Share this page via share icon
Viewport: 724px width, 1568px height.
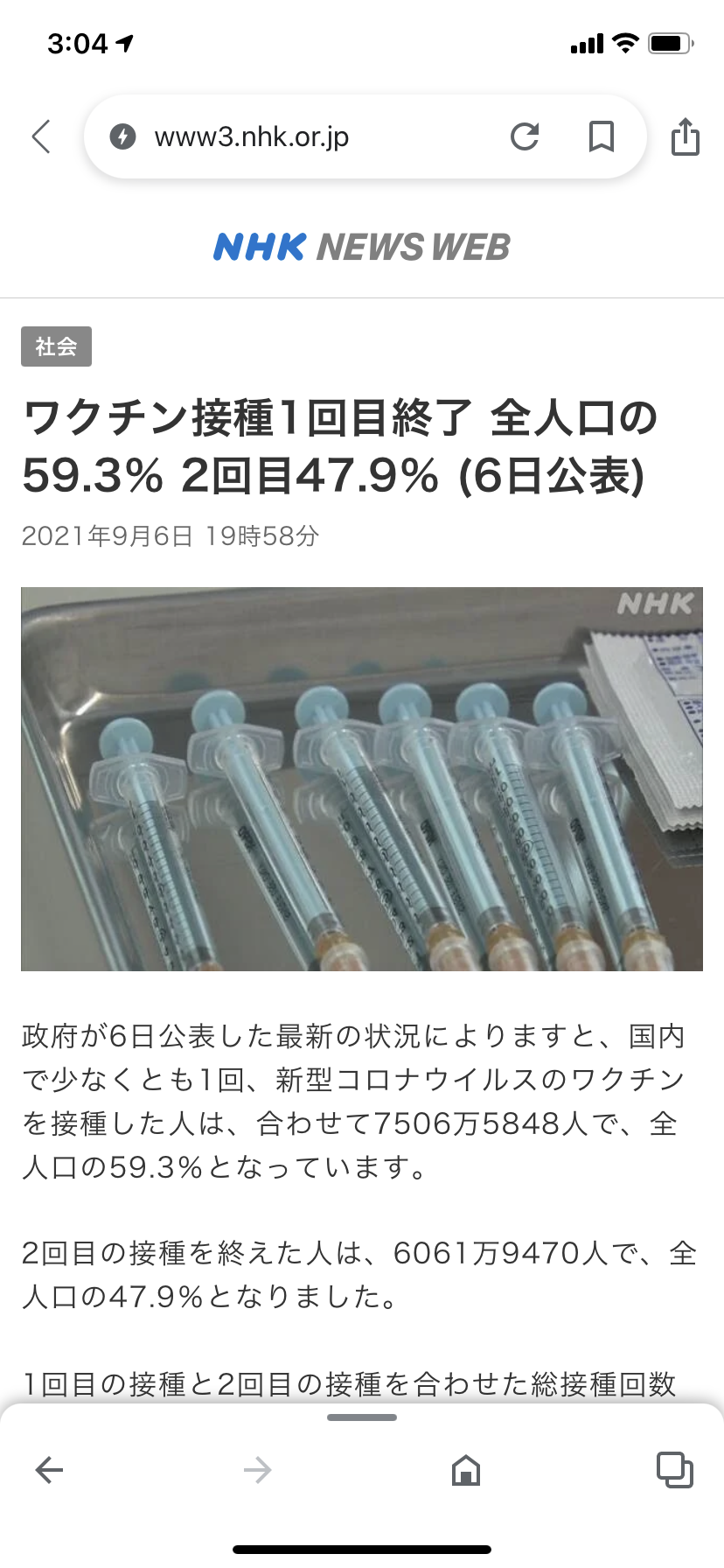tap(685, 136)
